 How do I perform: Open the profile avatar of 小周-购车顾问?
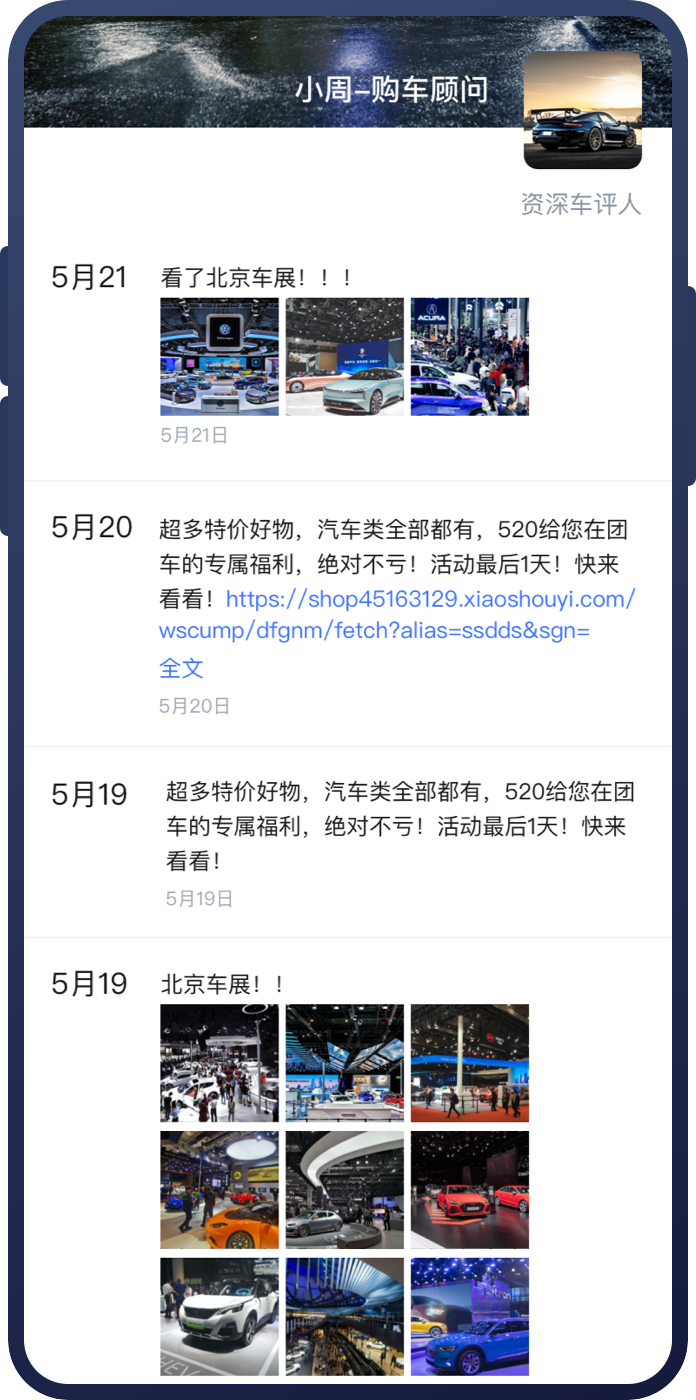click(x=582, y=110)
